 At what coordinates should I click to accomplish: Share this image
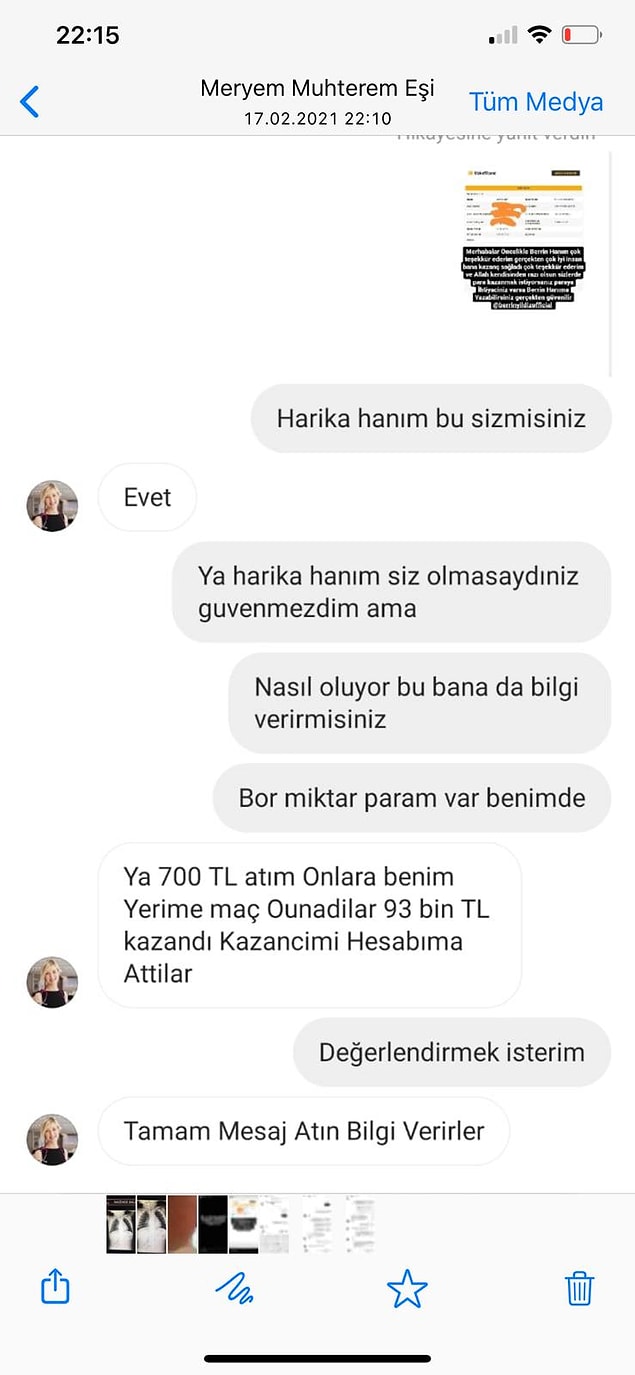click(55, 1287)
